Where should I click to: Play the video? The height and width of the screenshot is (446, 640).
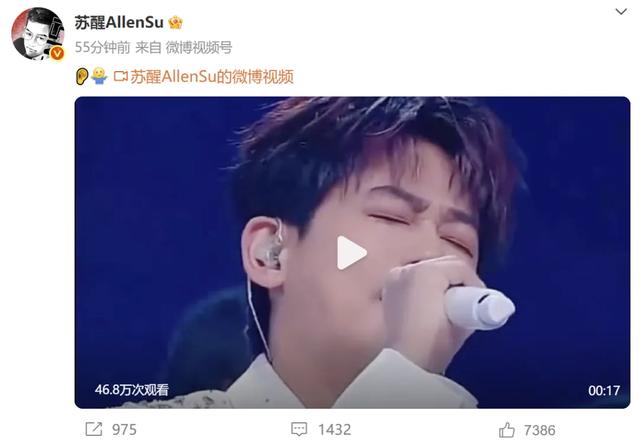pyautogui.click(x=350, y=253)
